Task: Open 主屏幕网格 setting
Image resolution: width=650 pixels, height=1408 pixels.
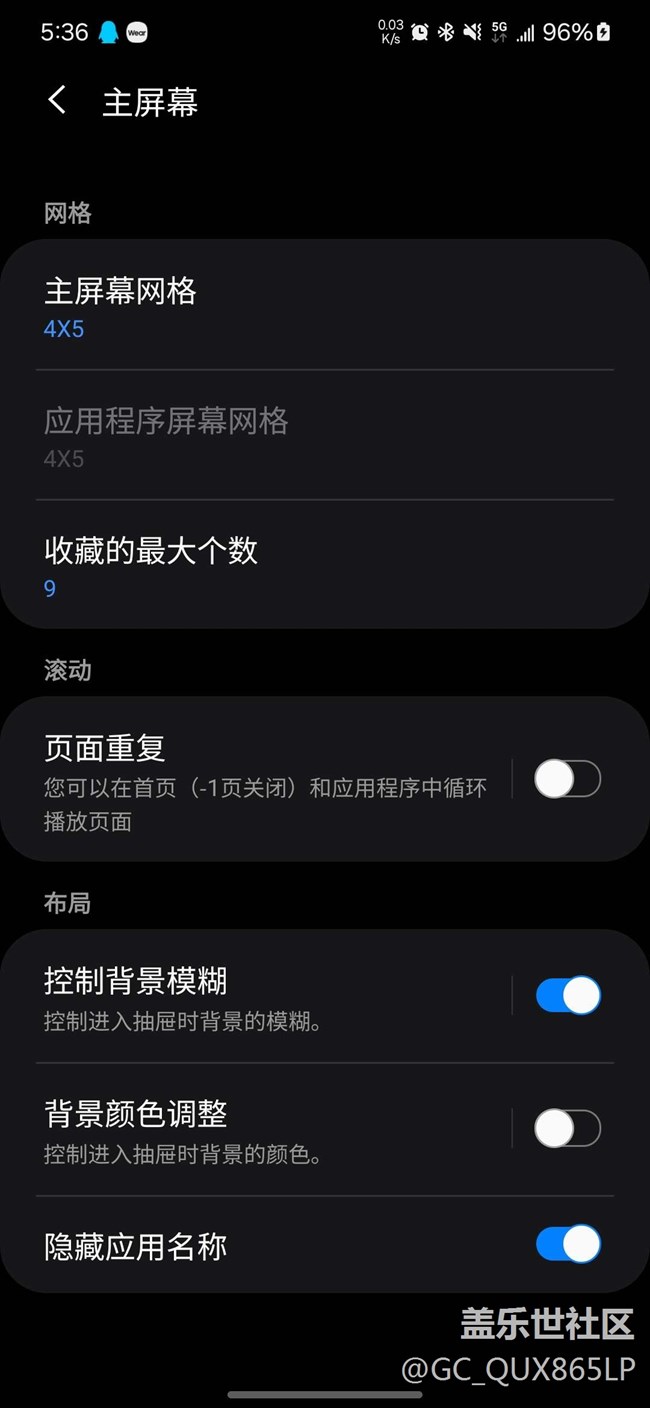Action: (325, 305)
